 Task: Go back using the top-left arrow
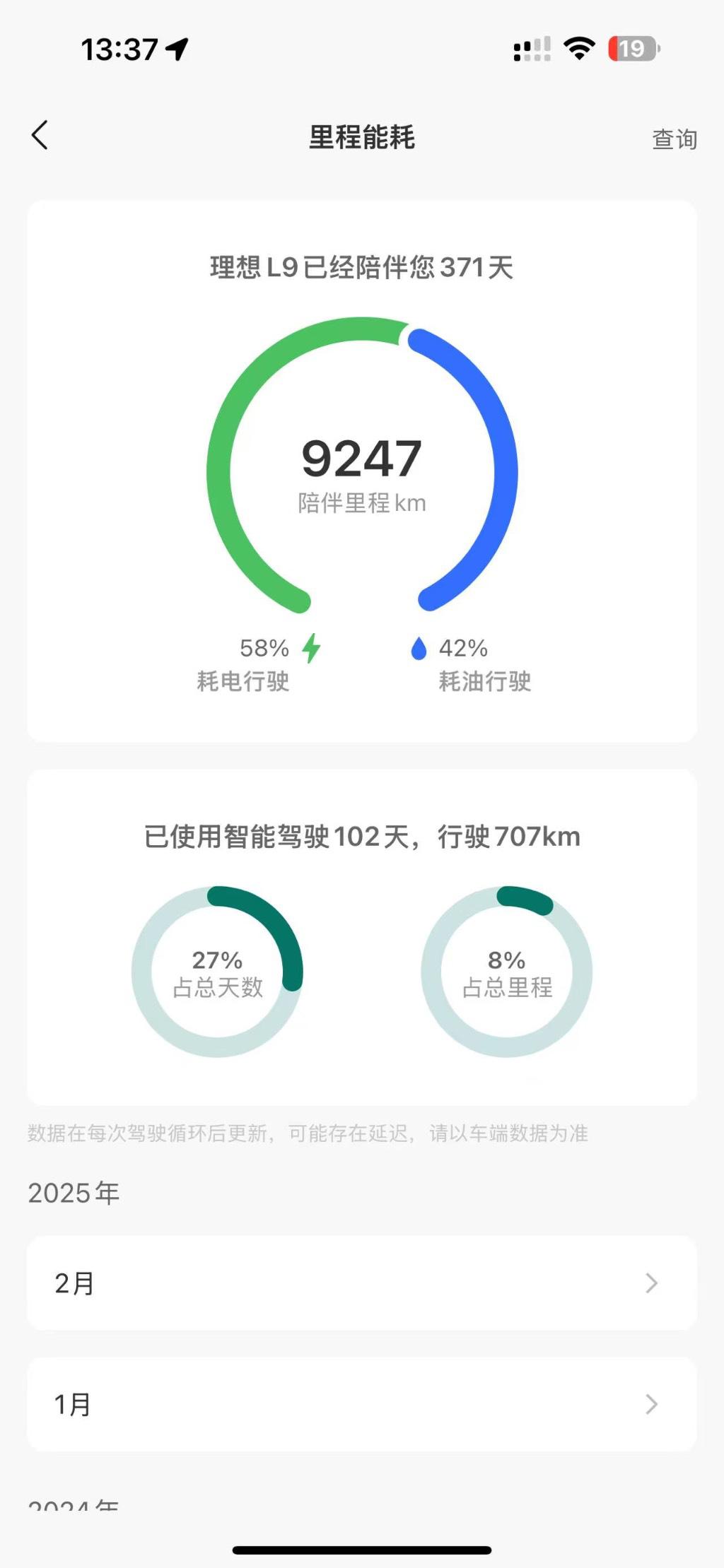tap(40, 135)
